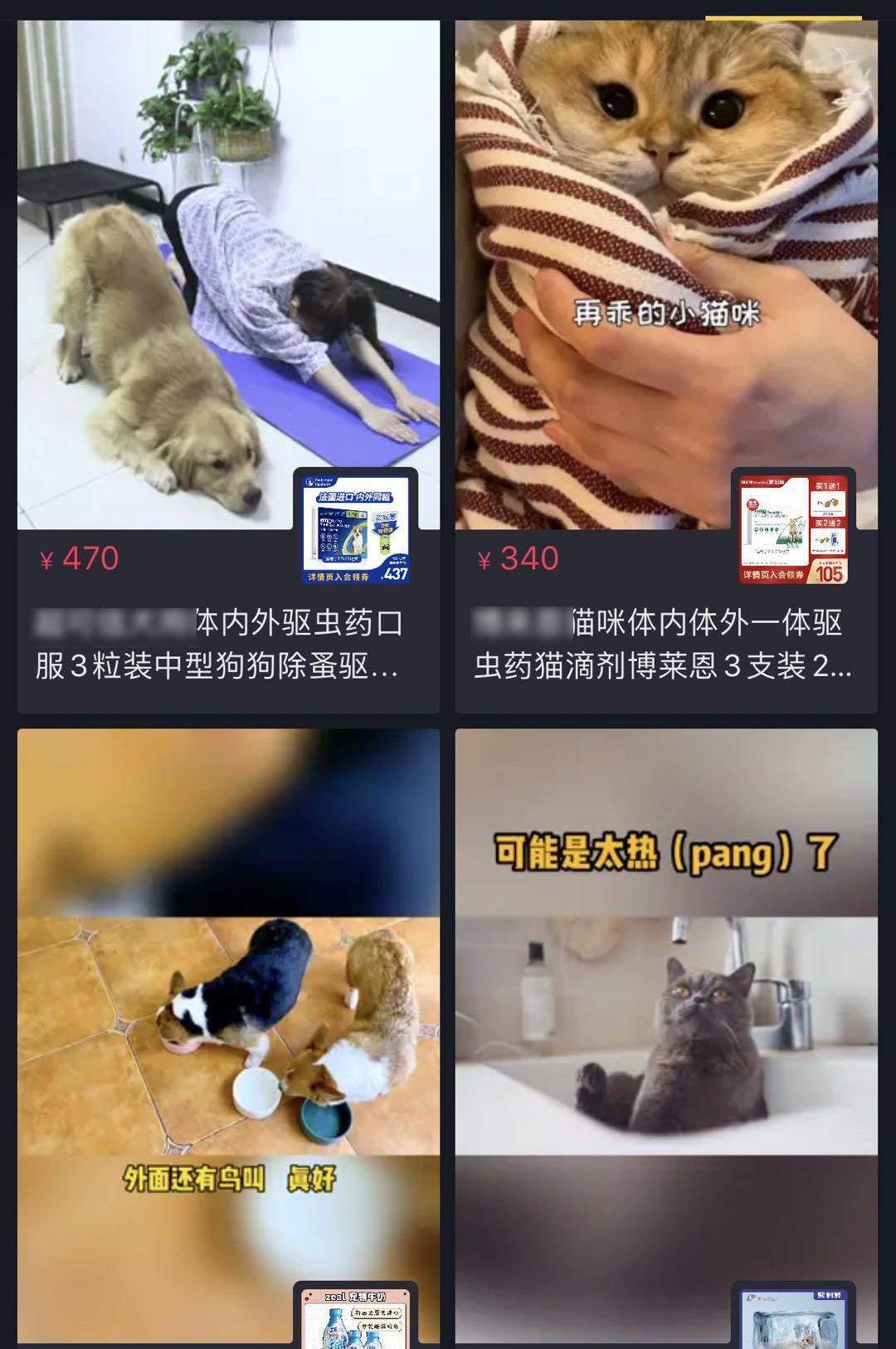View the cat deworming drops product badge

click(x=793, y=528)
